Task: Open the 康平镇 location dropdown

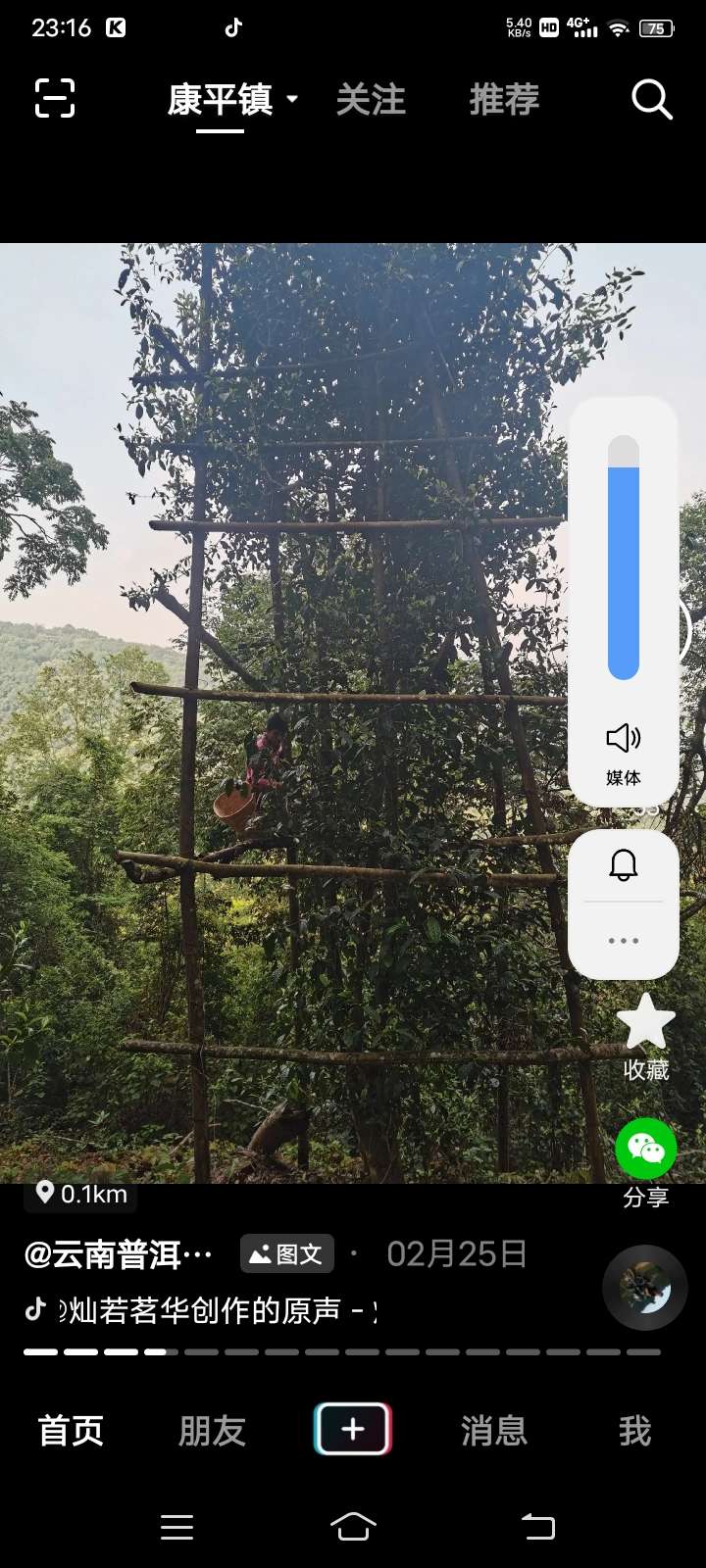Action: pyautogui.click(x=232, y=99)
